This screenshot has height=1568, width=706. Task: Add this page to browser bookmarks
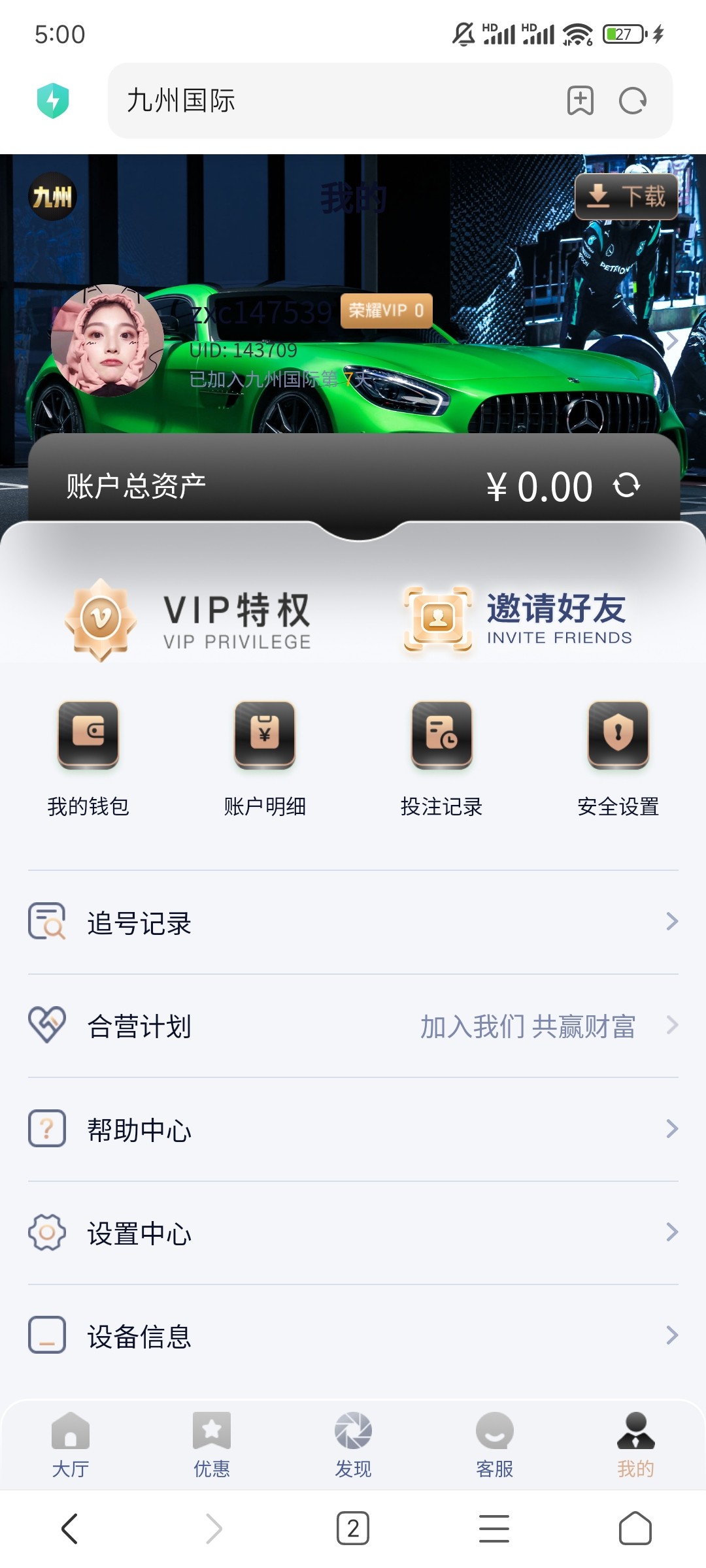(580, 101)
